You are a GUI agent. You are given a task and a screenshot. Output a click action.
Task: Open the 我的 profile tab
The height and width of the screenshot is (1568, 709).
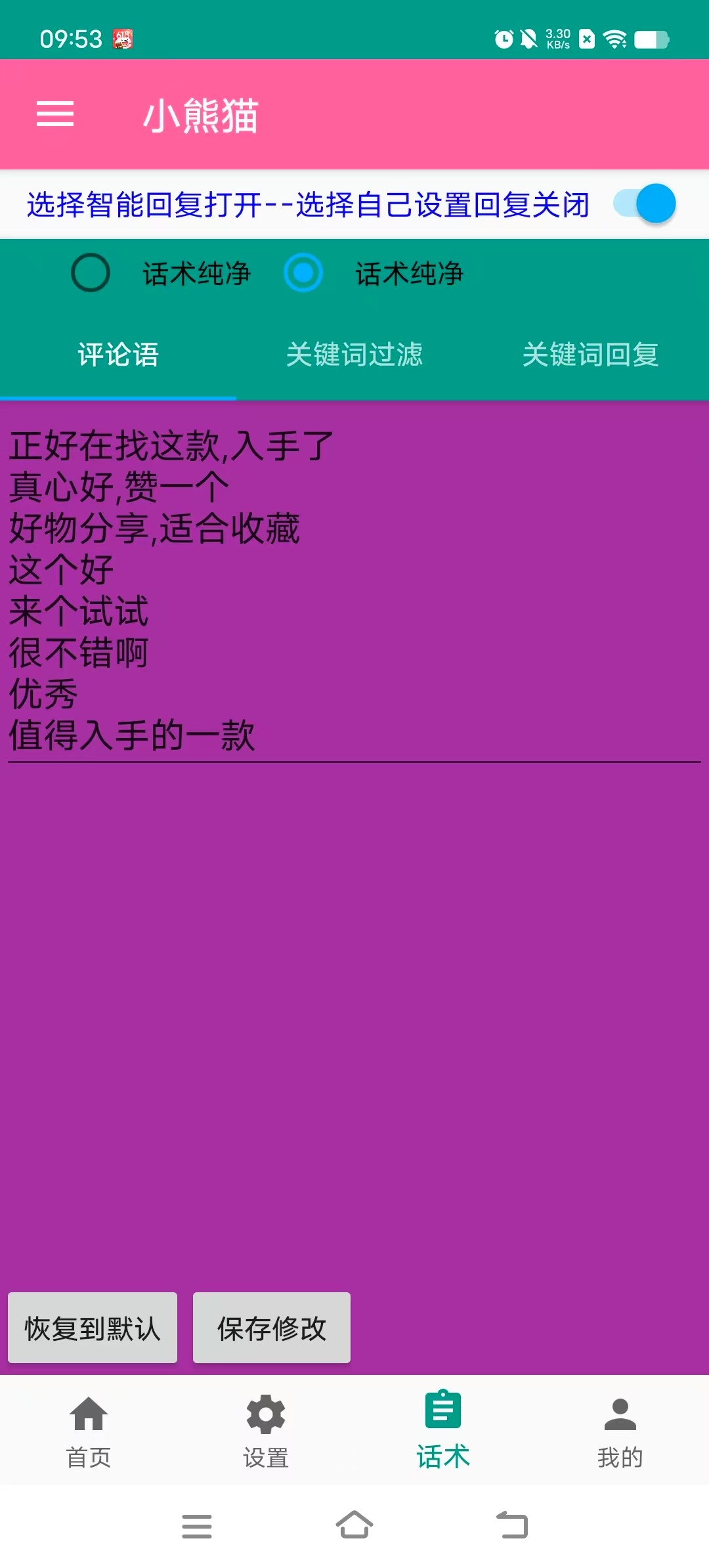pyautogui.click(x=620, y=1431)
